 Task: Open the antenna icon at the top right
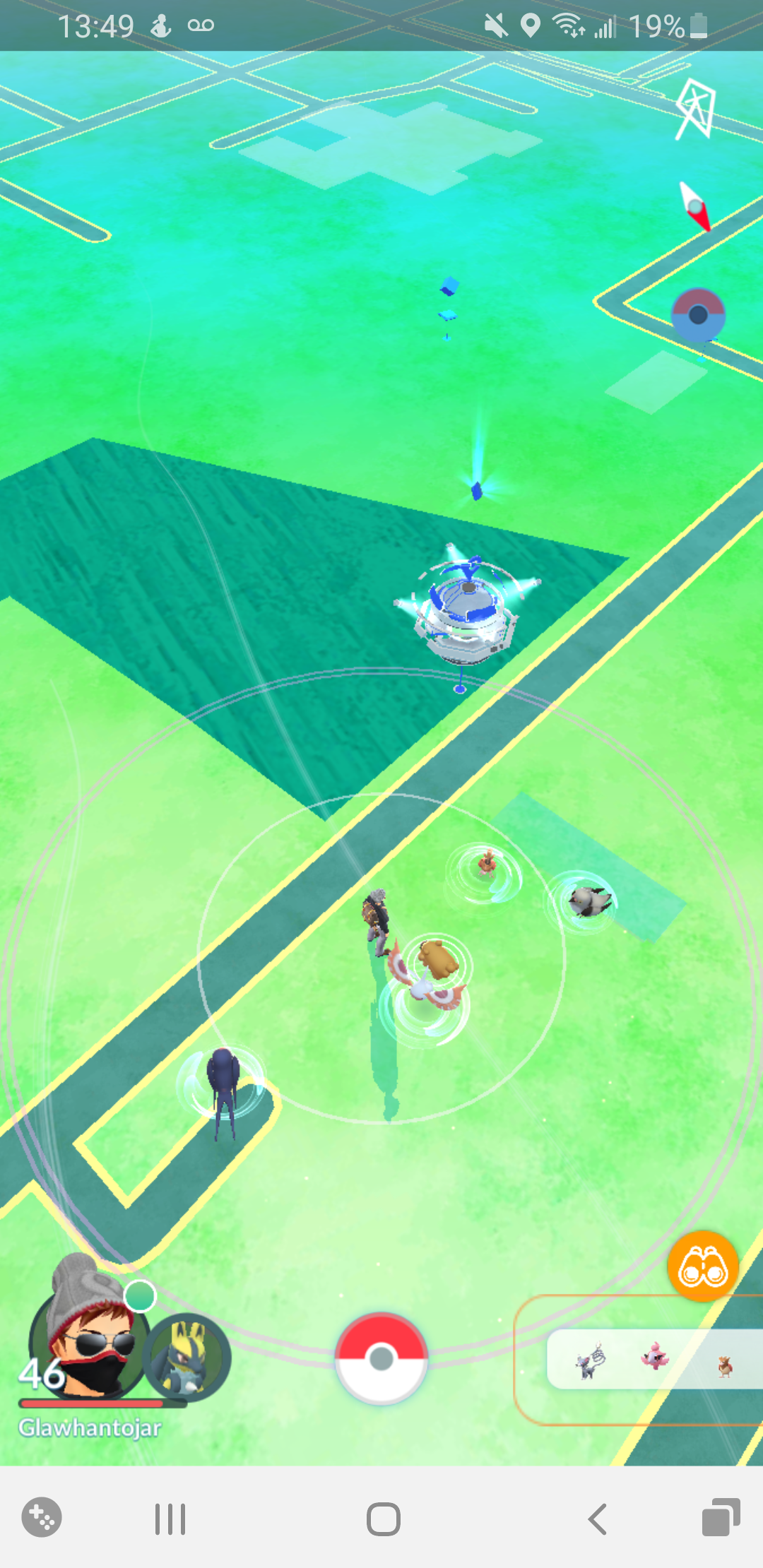pyautogui.click(x=696, y=109)
